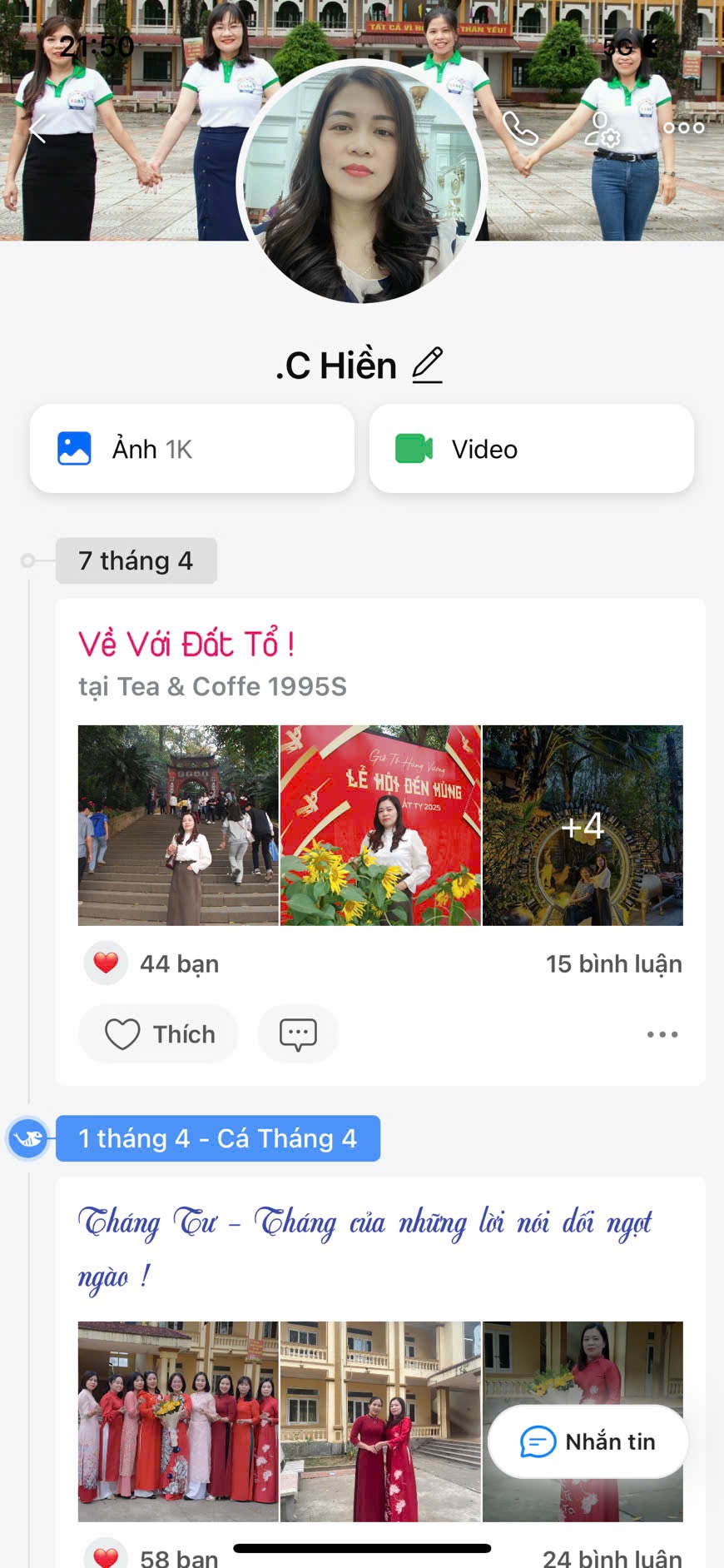Tap the Nhắn tin message button
The width and height of the screenshot is (724, 1568).
(588, 1441)
